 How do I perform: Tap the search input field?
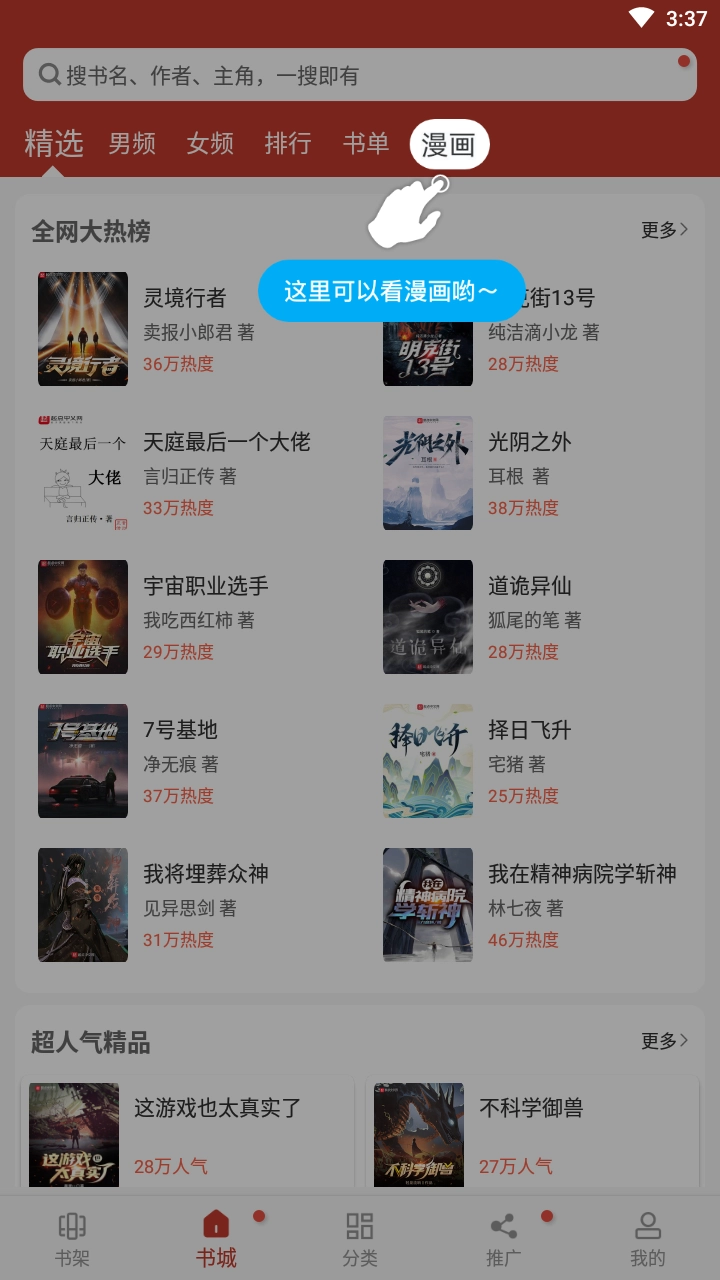pyautogui.click(x=300, y=74)
